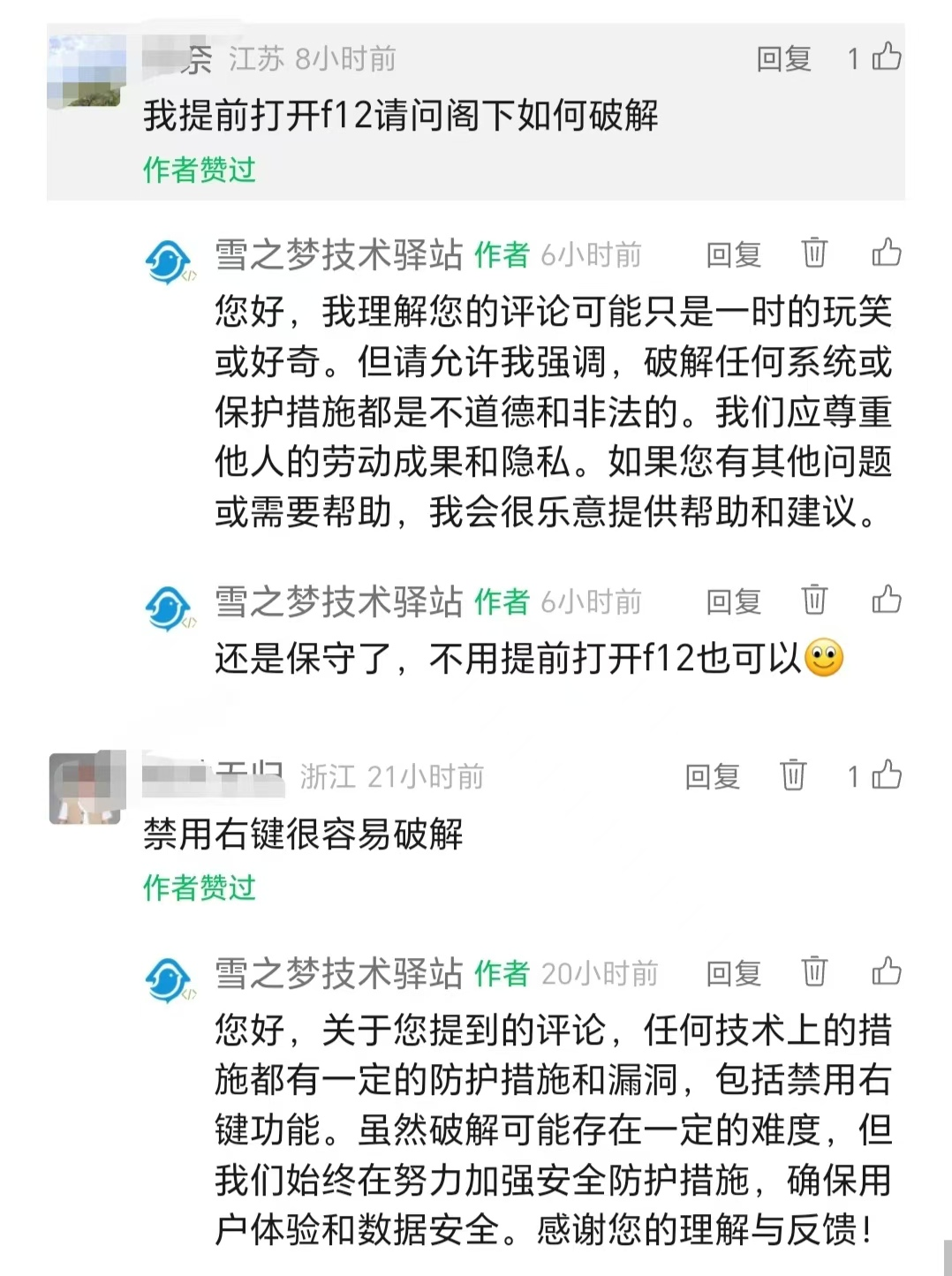Open Jiangsu commenter's profile avatar
This screenshot has height=1276, width=952.
(x=85, y=72)
